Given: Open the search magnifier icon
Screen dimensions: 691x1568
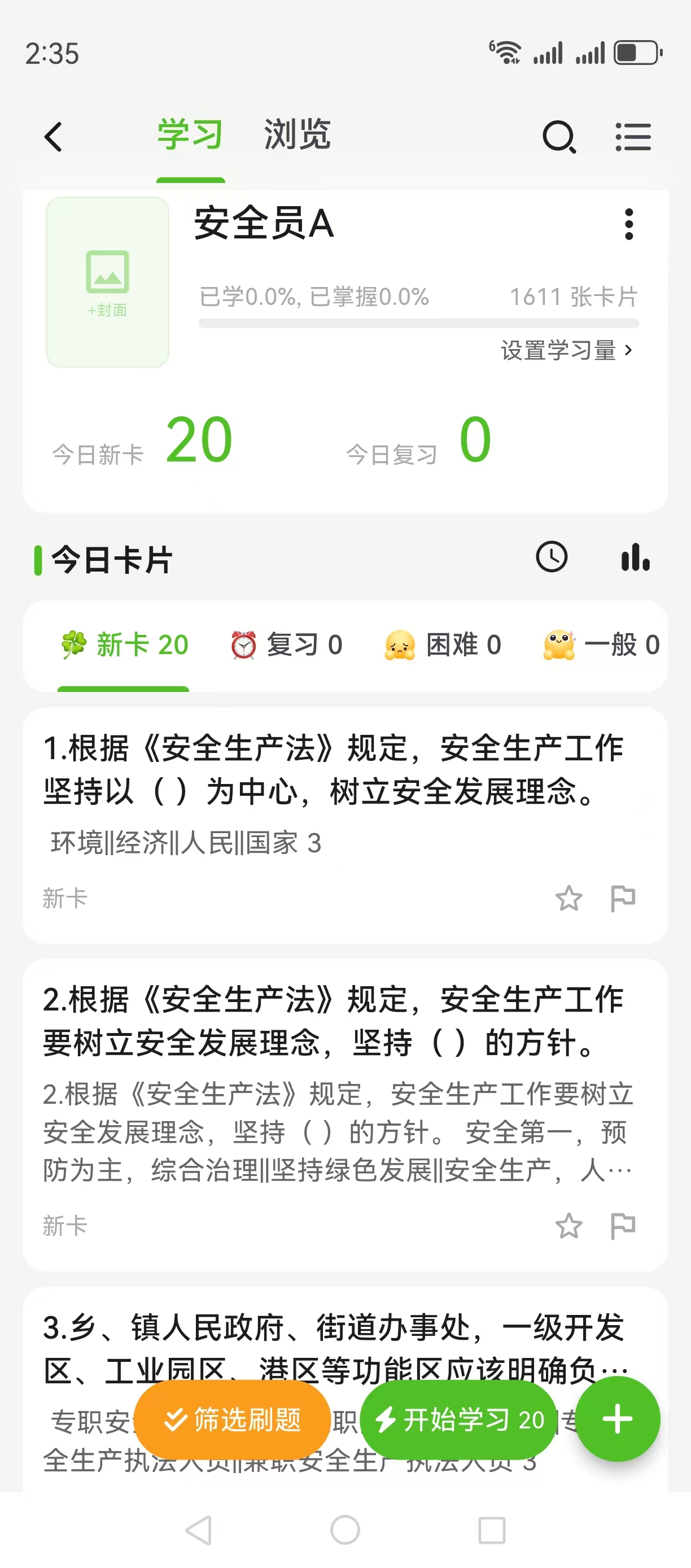Looking at the screenshot, I should [x=559, y=136].
